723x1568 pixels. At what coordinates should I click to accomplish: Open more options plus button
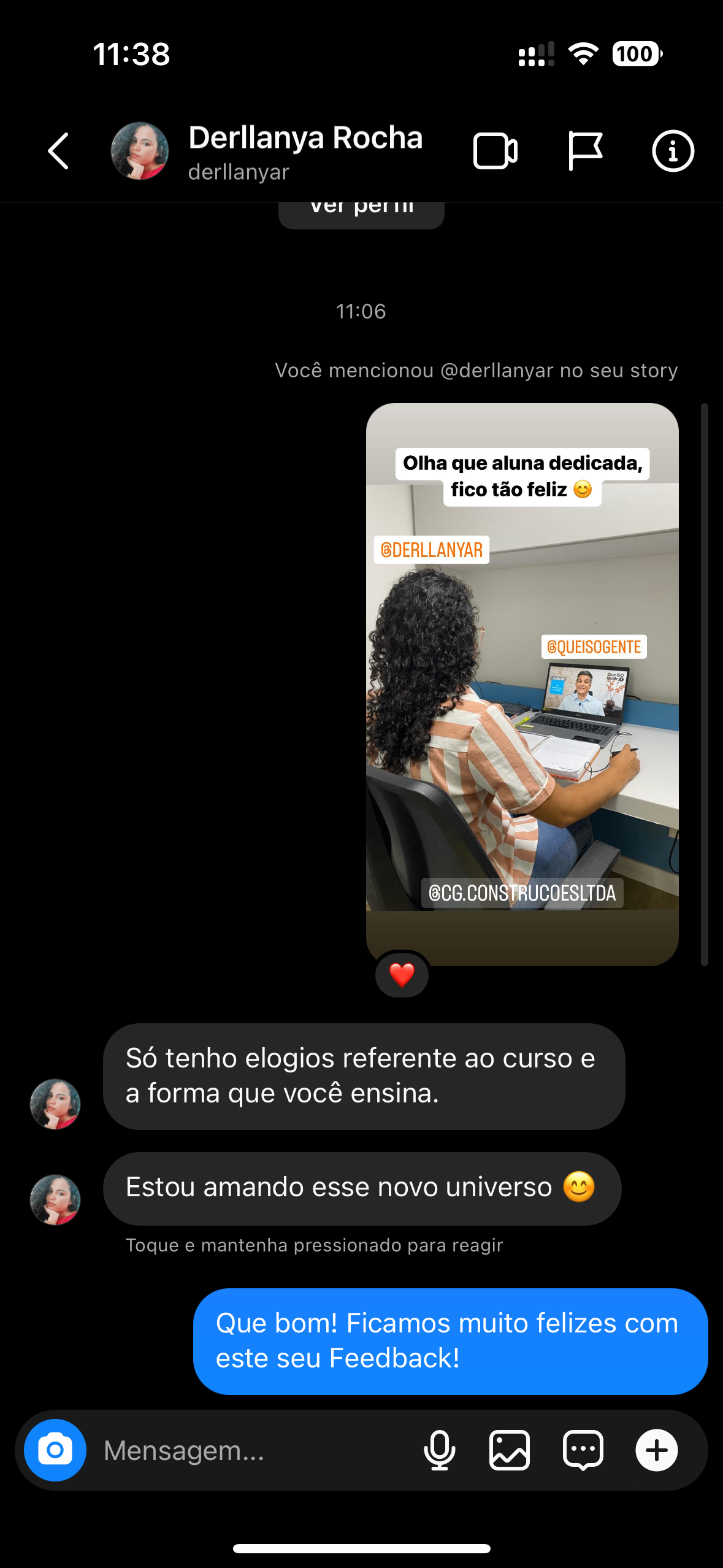656,1450
